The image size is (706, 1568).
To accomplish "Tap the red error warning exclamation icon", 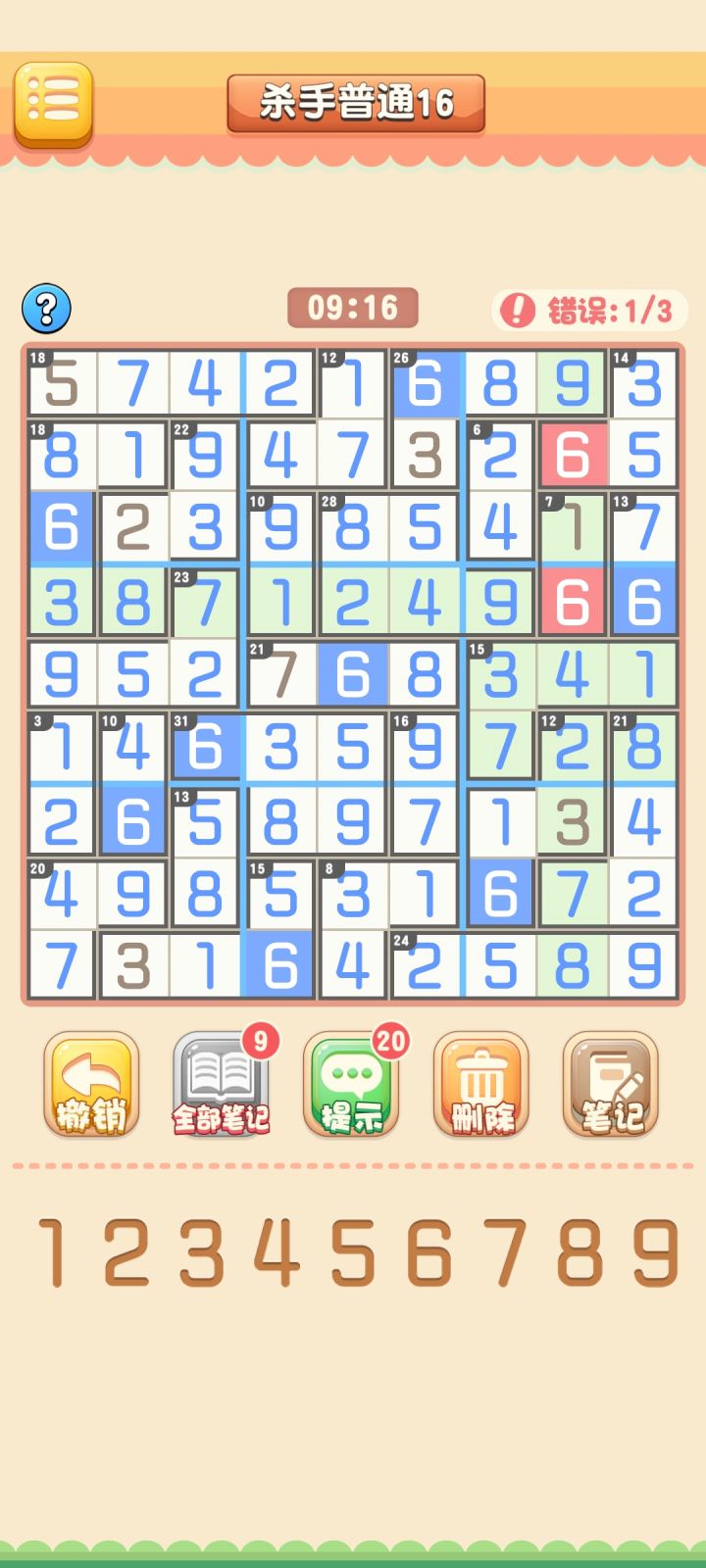I will [517, 308].
